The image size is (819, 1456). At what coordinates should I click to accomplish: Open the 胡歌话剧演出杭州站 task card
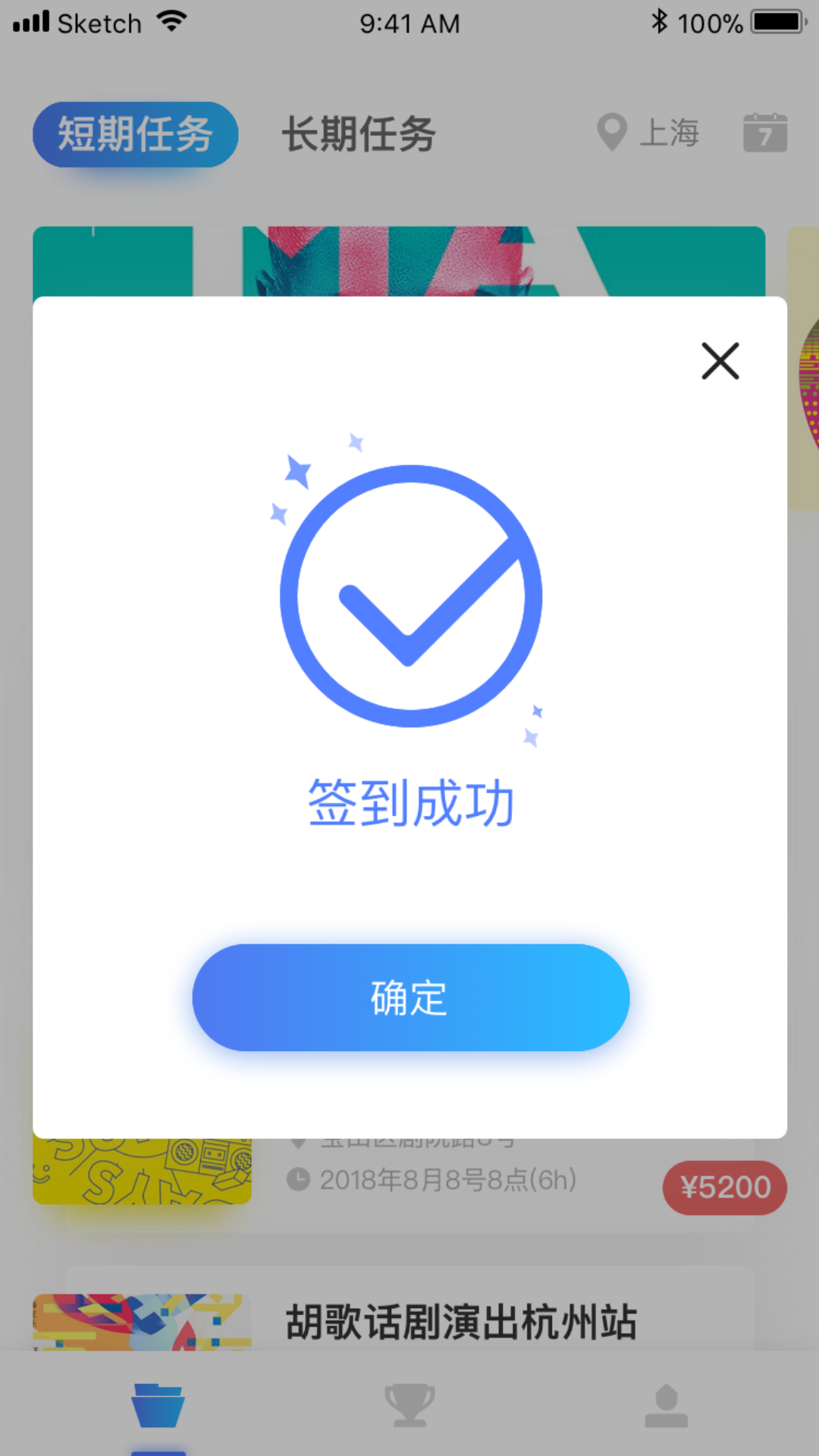coord(463,1325)
